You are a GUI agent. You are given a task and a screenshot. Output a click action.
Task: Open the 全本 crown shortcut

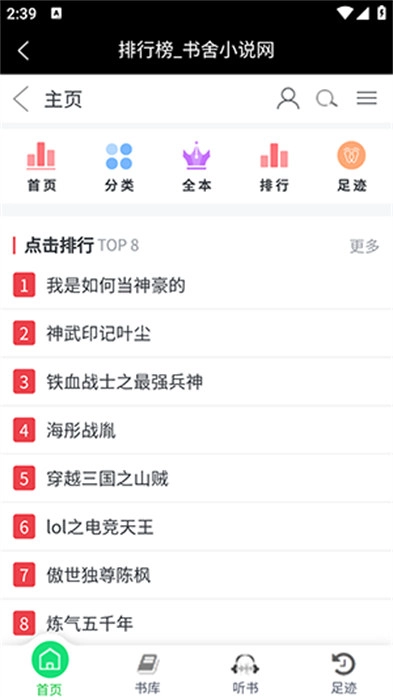(196, 167)
